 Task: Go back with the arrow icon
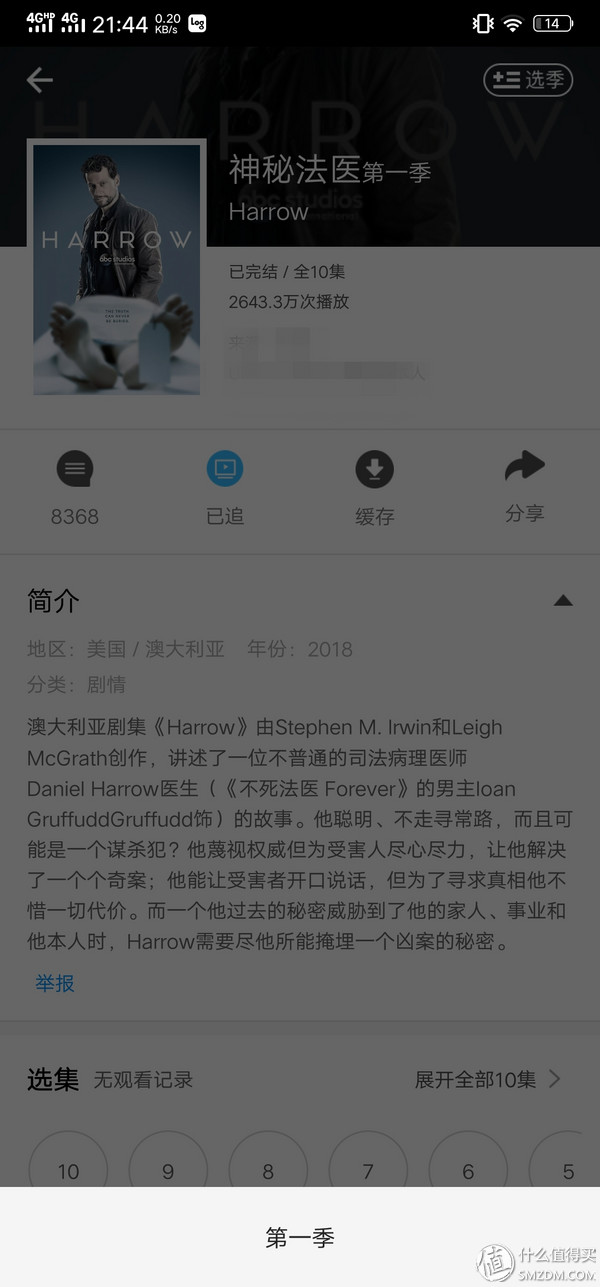[40, 80]
